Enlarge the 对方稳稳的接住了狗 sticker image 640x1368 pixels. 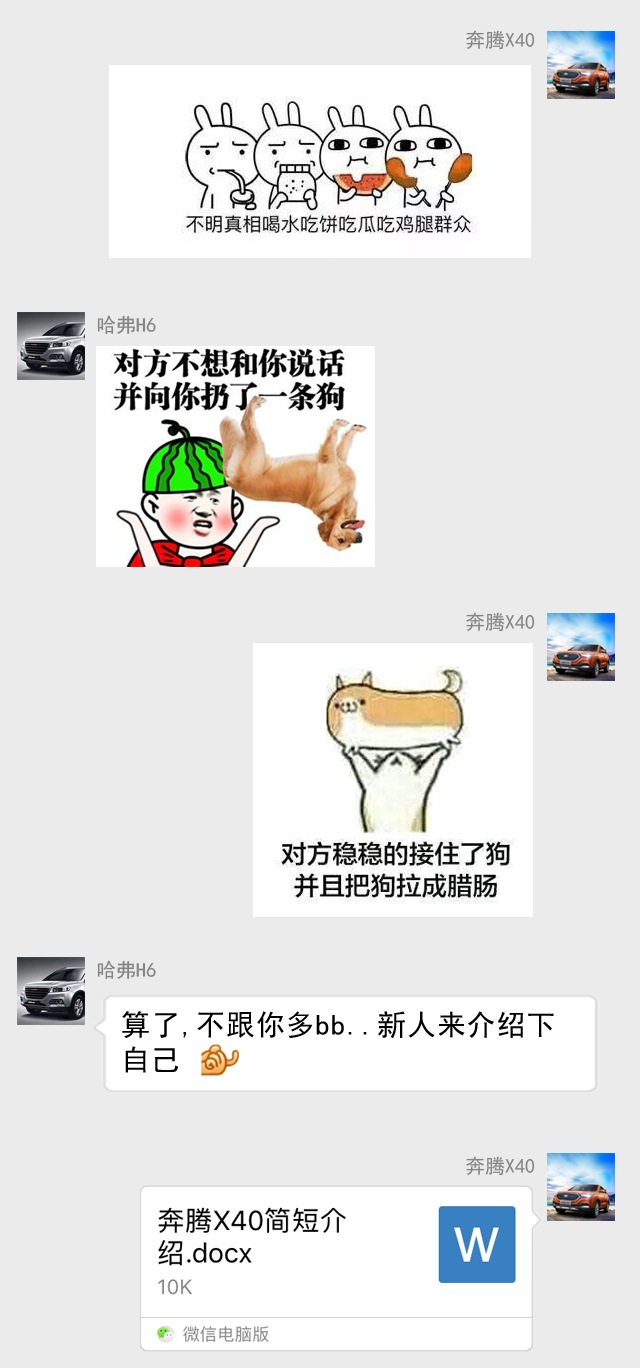coord(392,779)
